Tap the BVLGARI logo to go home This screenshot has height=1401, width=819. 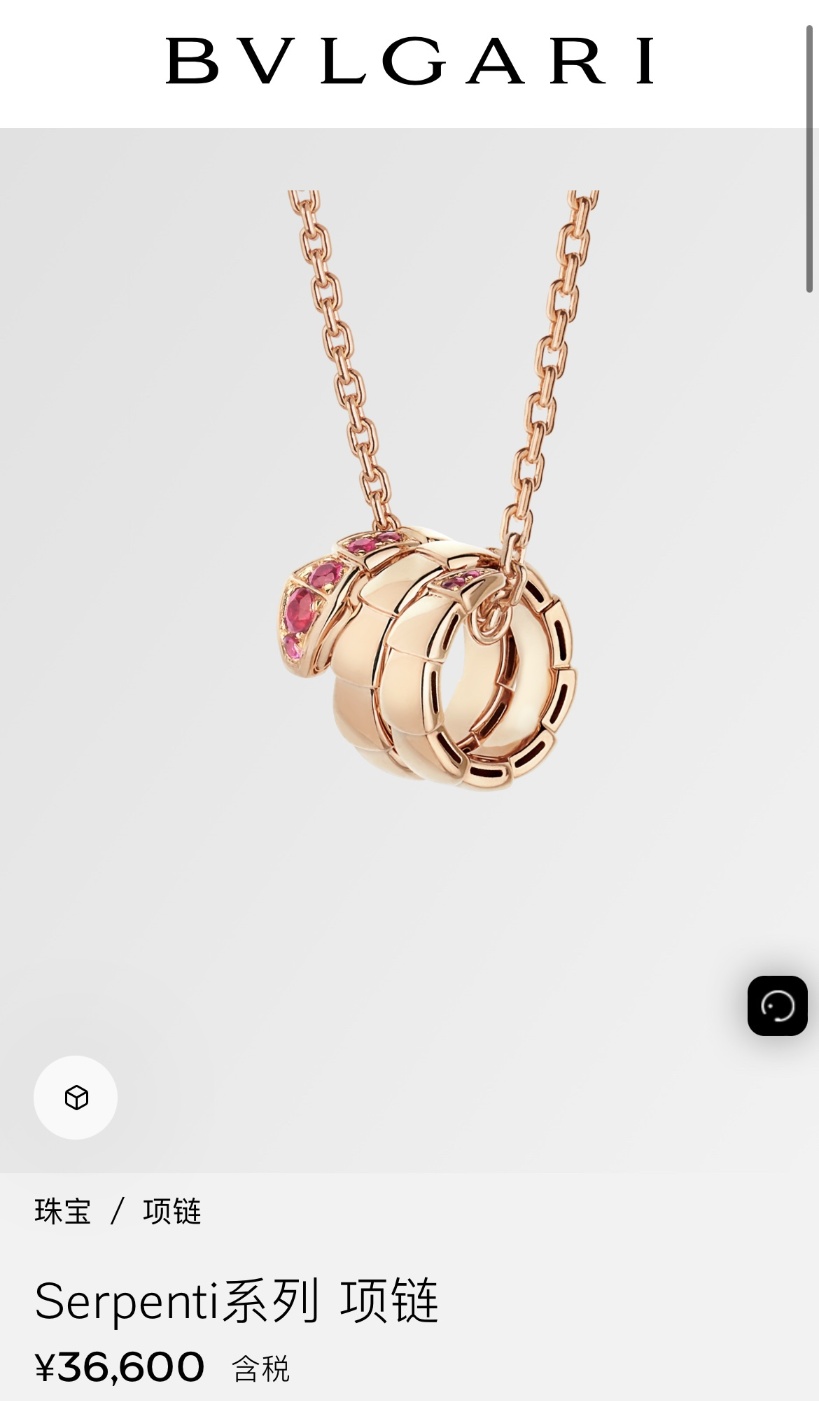[409, 61]
